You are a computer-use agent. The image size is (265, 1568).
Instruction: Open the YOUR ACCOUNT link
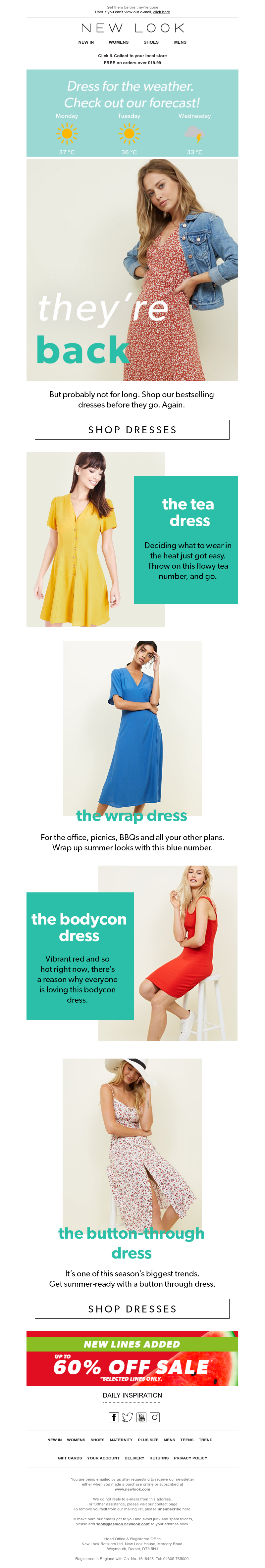[x=104, y=1458]
